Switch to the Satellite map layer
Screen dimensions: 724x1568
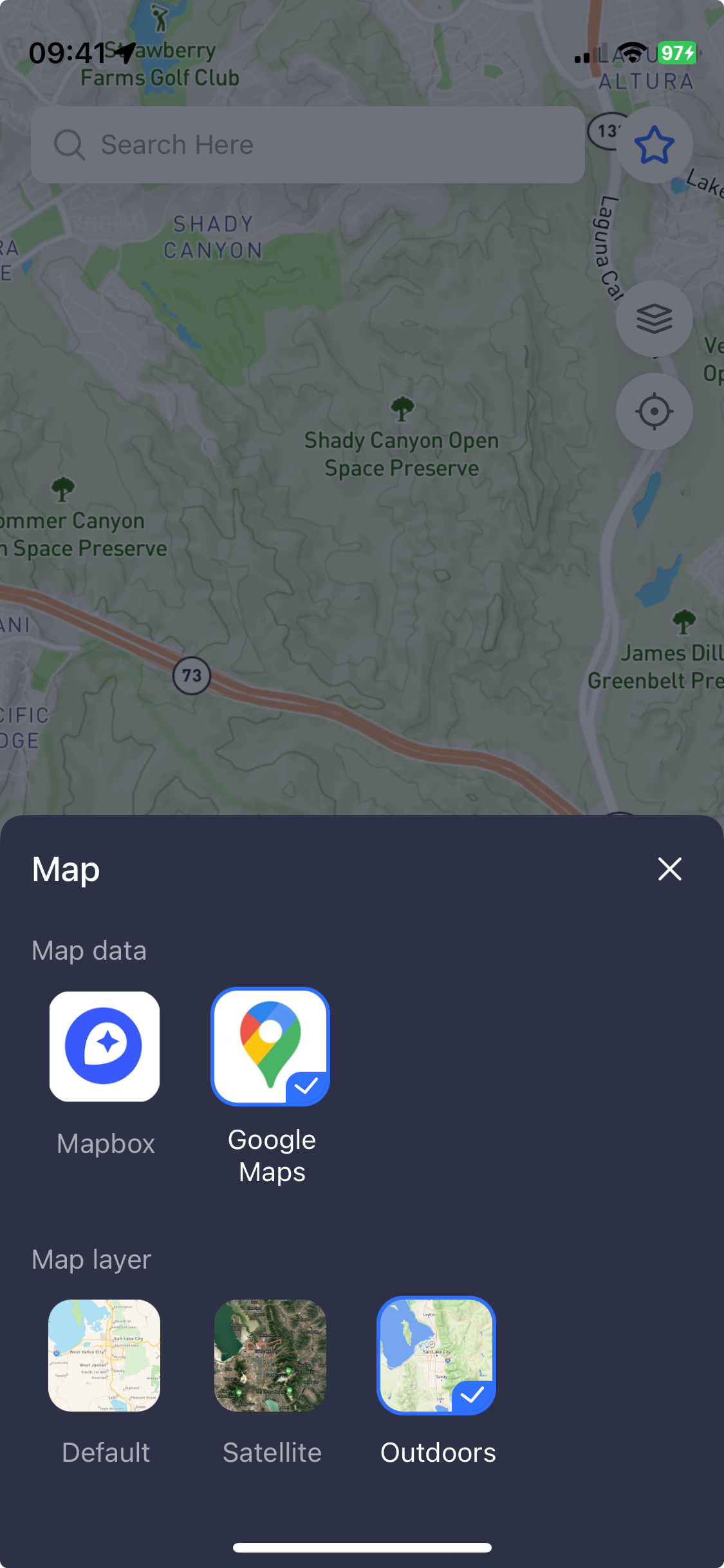coord(270,1356)
